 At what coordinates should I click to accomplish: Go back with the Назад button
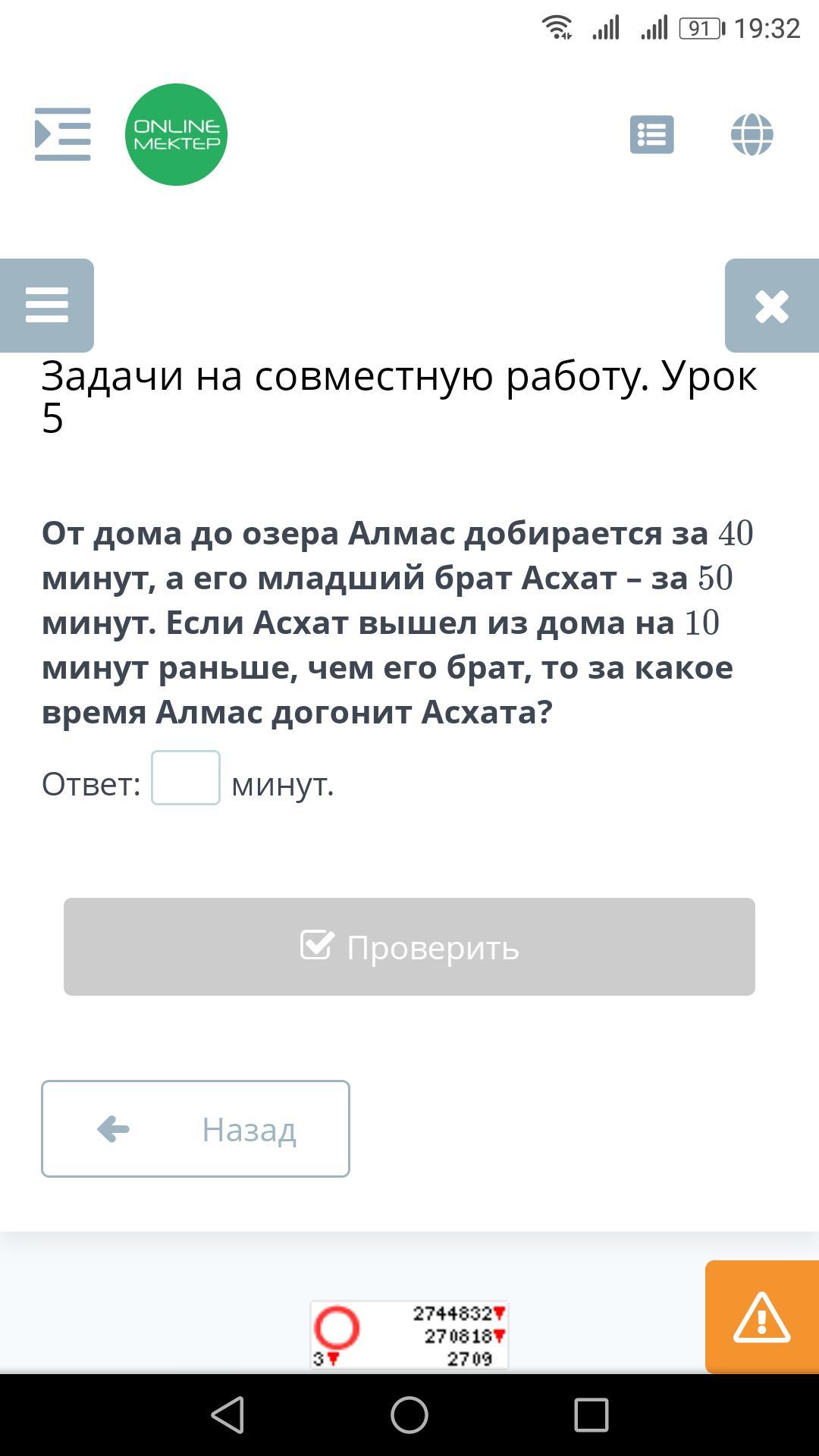coord(196,1128)
